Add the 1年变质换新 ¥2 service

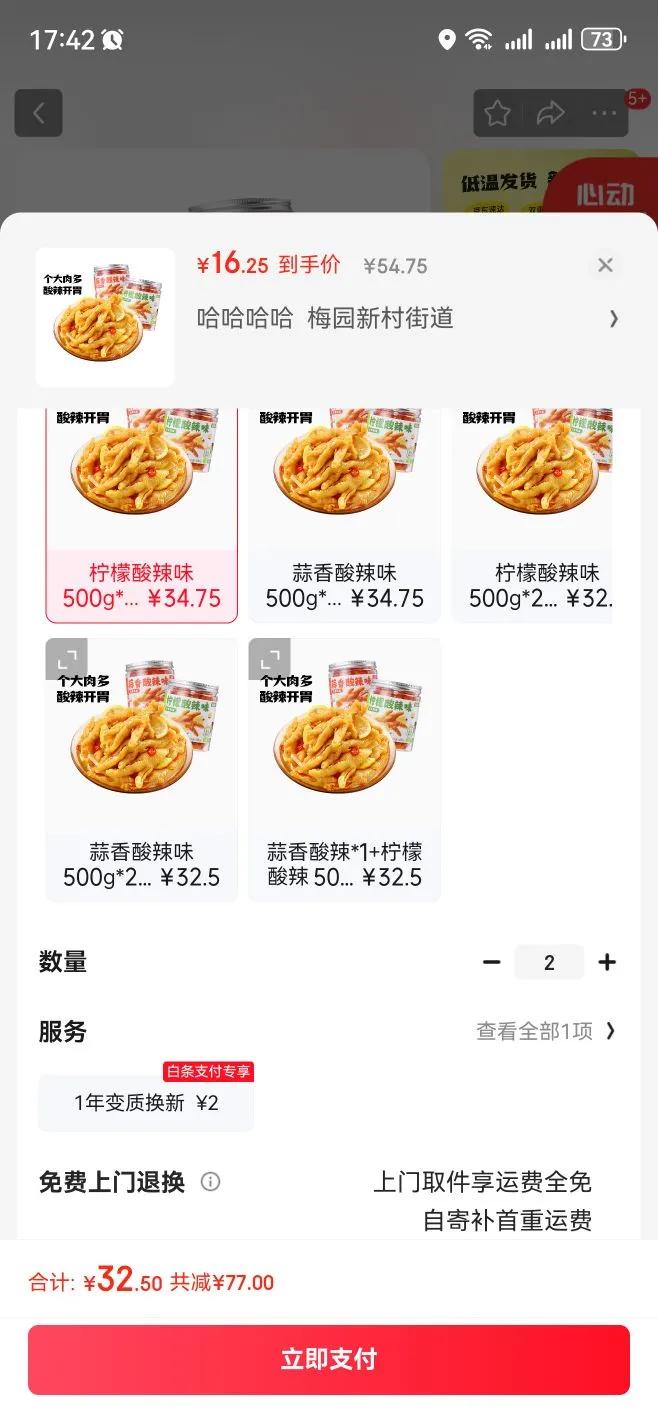click(x=146, y=1103)
